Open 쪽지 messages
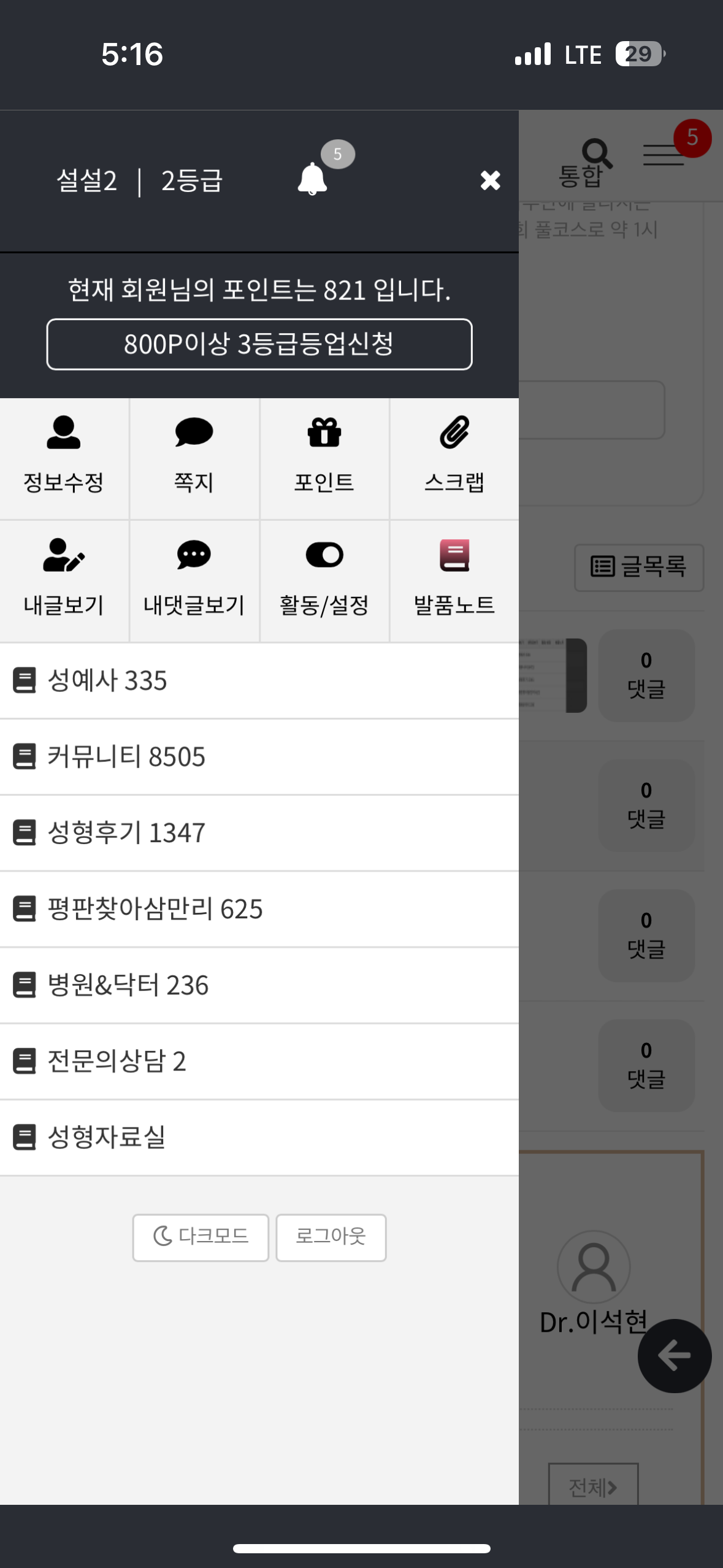723x1568 pixels. click(x=194, y=458)
